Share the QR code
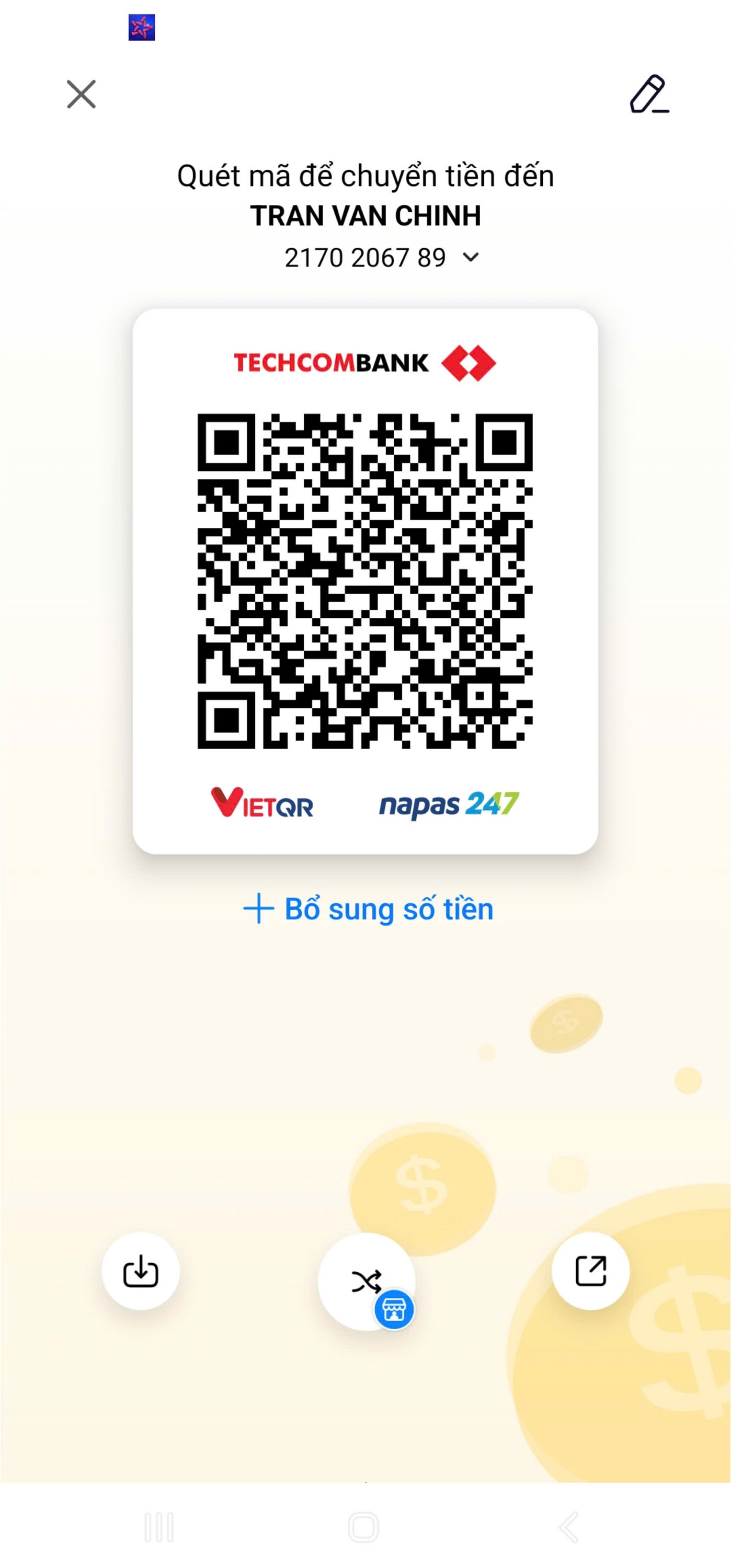Screen dimensions: 731x1568 pos(590,1272)
